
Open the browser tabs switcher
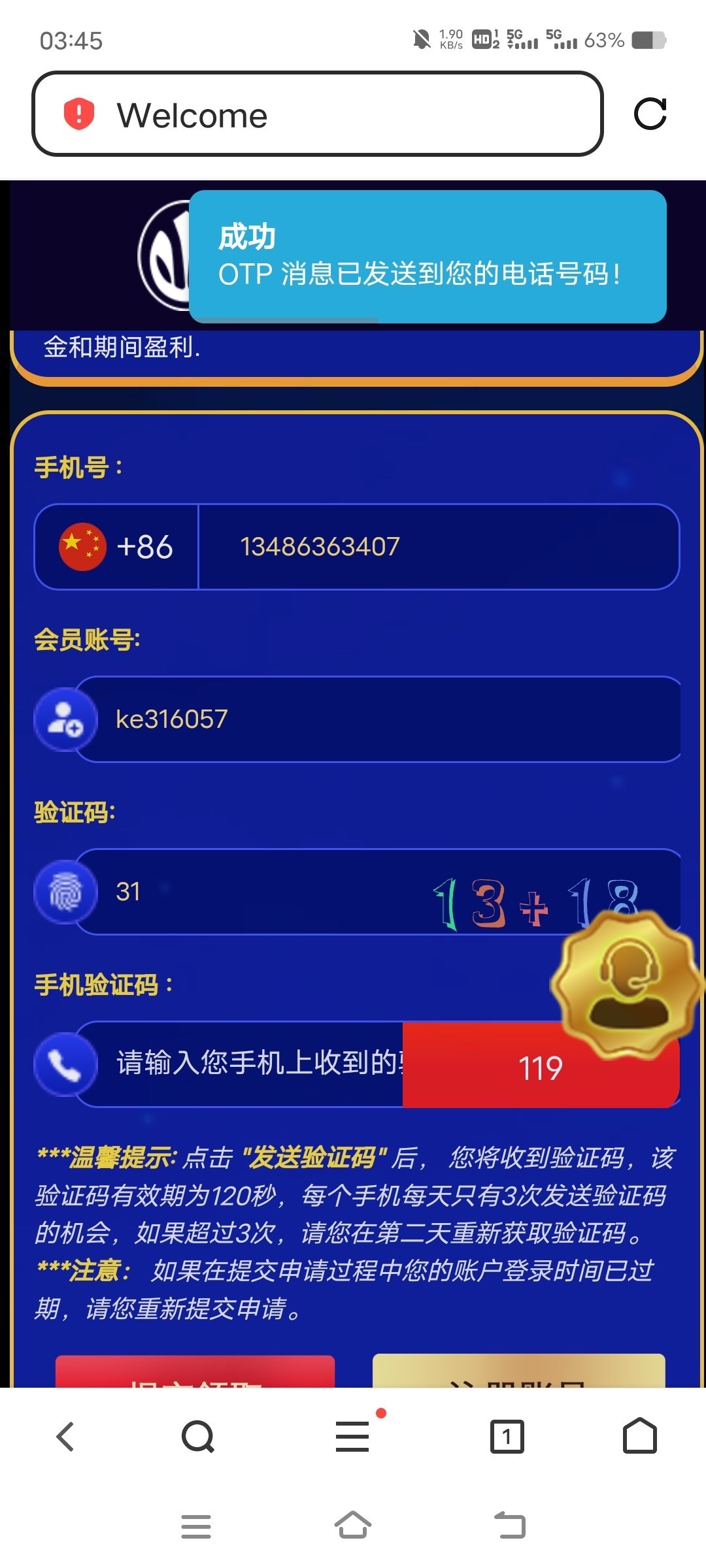pyautogui.click(x=507, y=1437)
